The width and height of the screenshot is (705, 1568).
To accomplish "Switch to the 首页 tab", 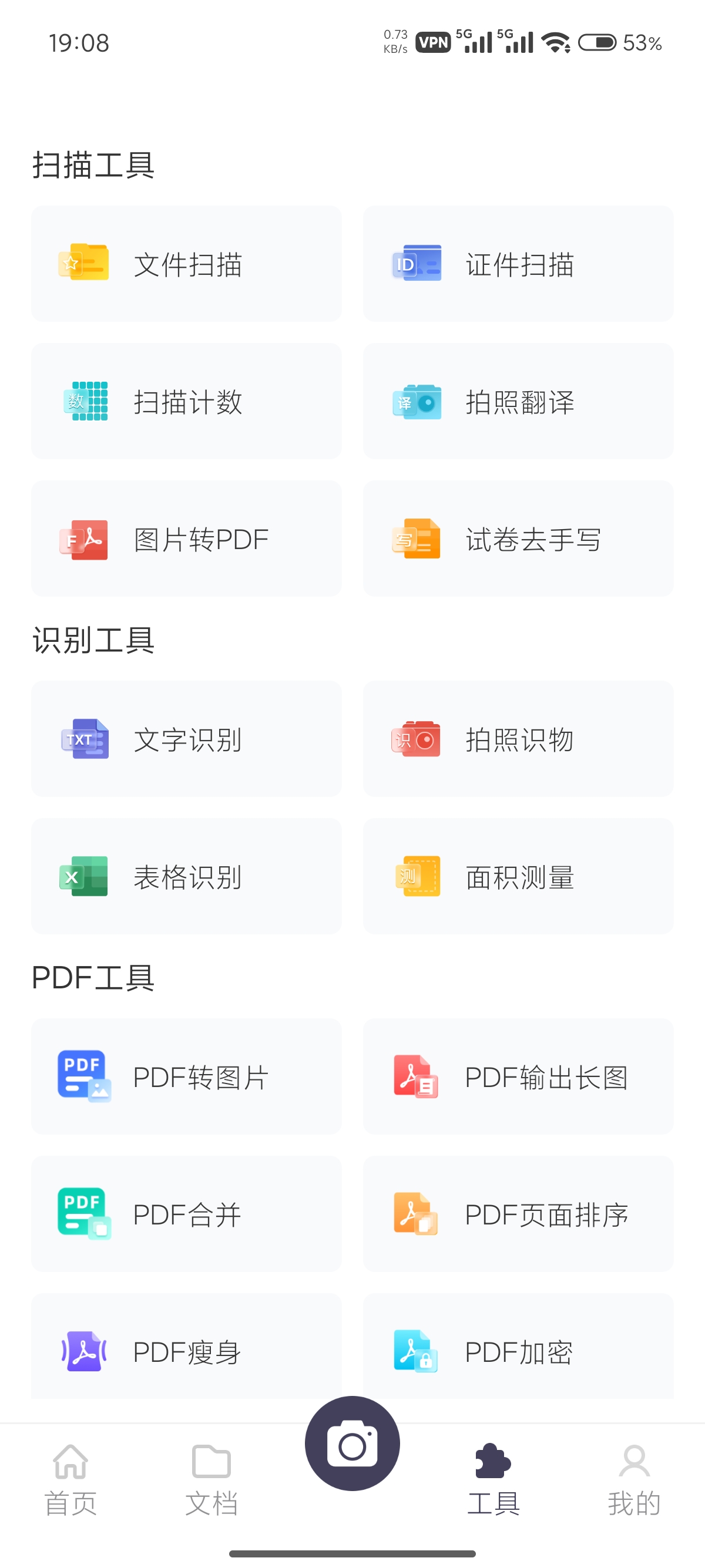I will point(70,1479).
